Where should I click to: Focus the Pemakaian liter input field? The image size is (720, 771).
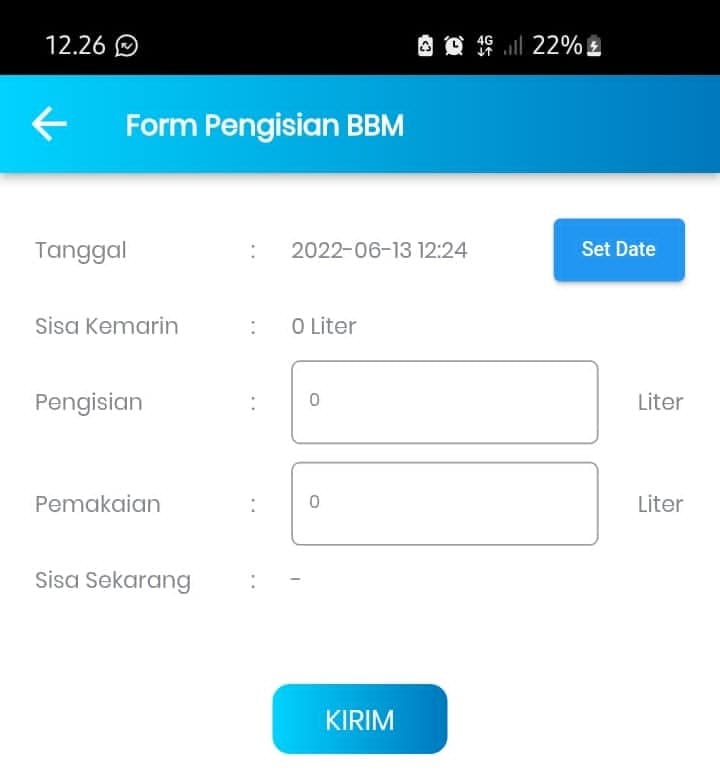click(x=444, y=503)
